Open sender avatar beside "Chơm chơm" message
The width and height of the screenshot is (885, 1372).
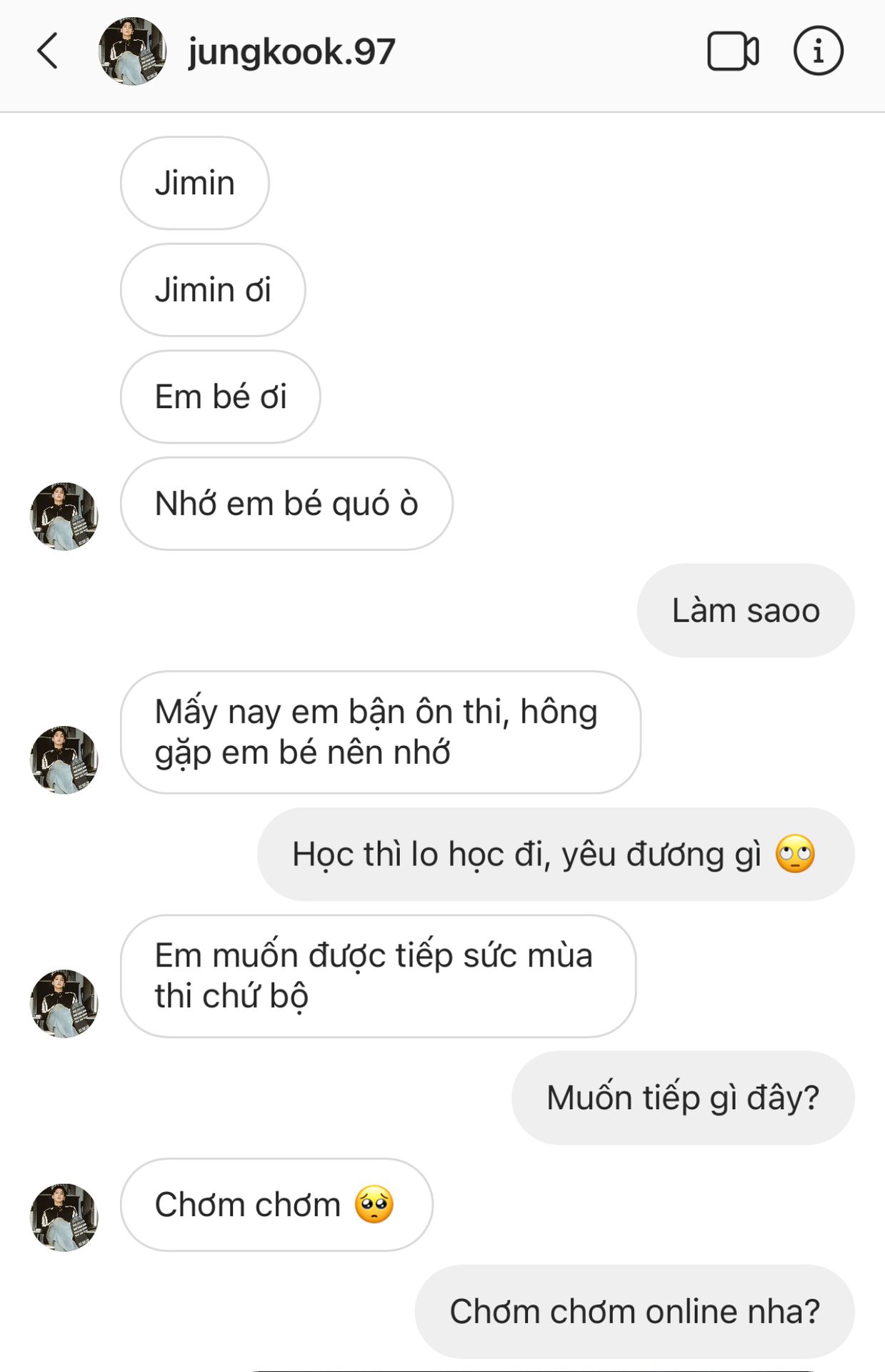[64, 1217]
